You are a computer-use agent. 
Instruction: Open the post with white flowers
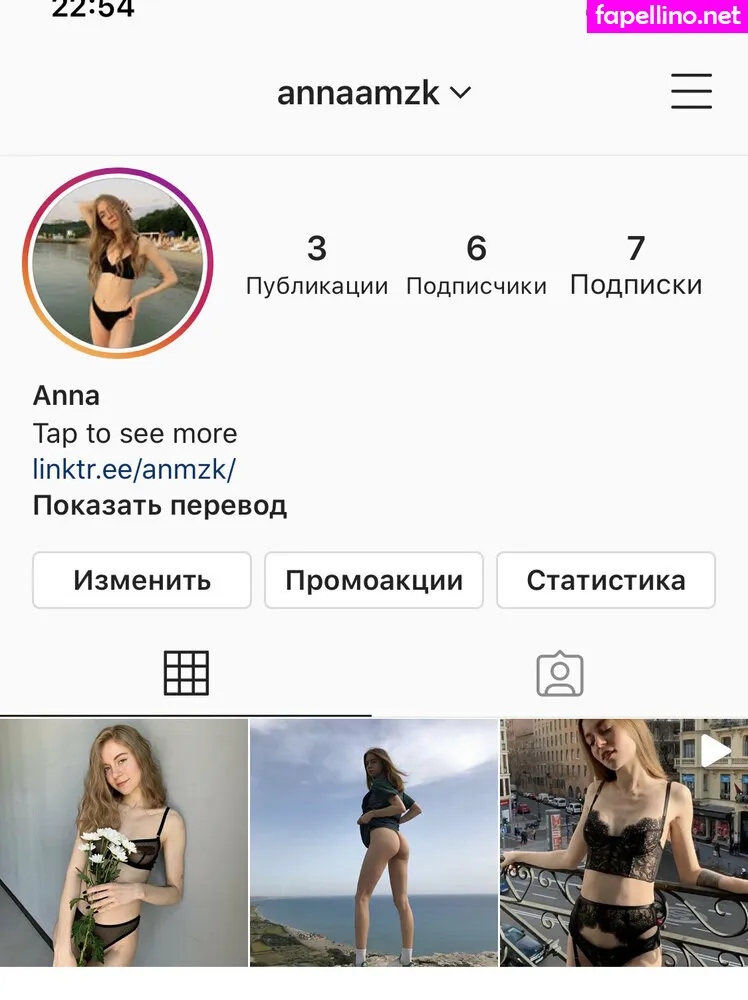tap(123, 843)
